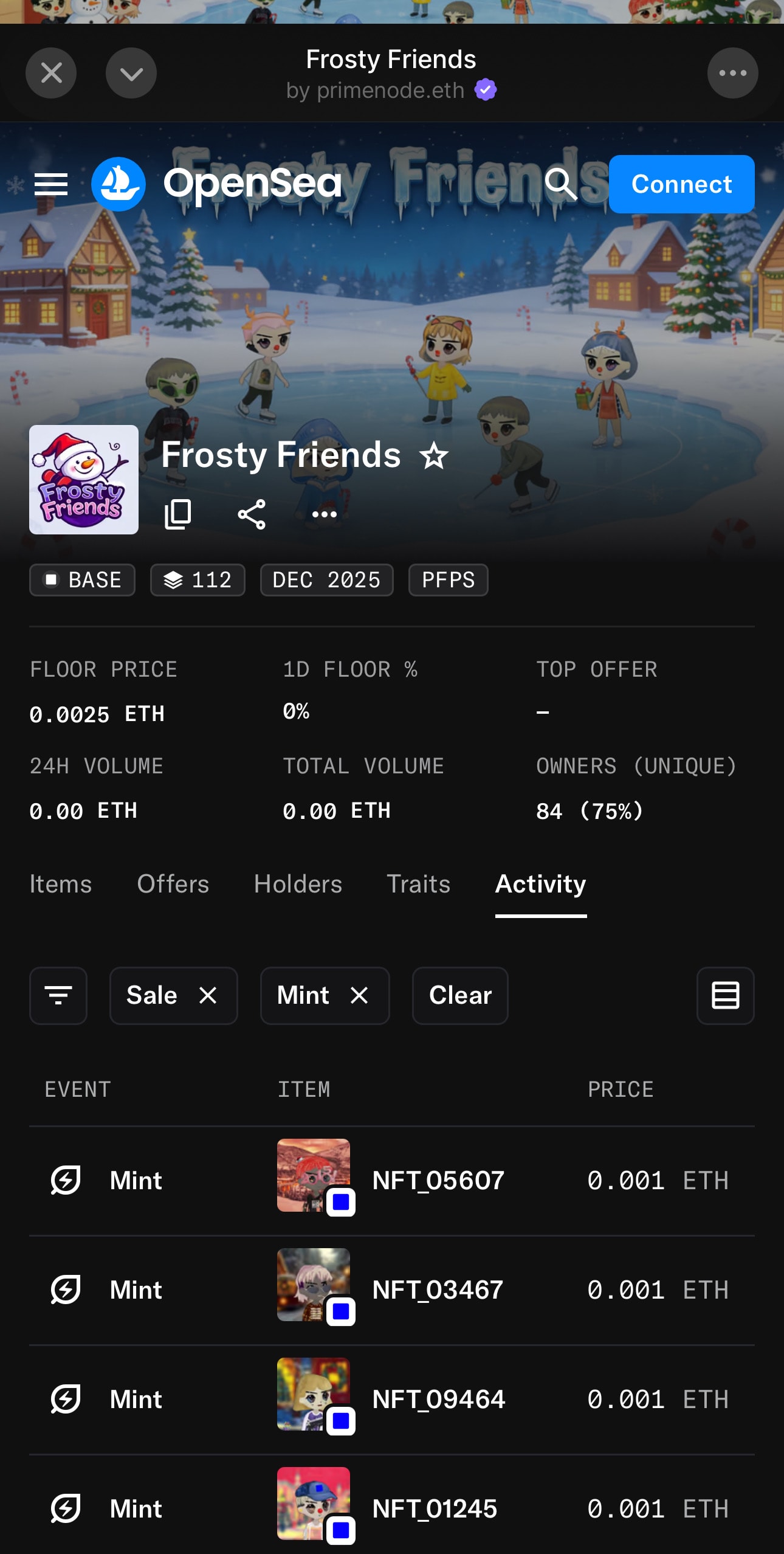
Task: Add Frosty Friends to watchlist star
Action: [434, 456]
